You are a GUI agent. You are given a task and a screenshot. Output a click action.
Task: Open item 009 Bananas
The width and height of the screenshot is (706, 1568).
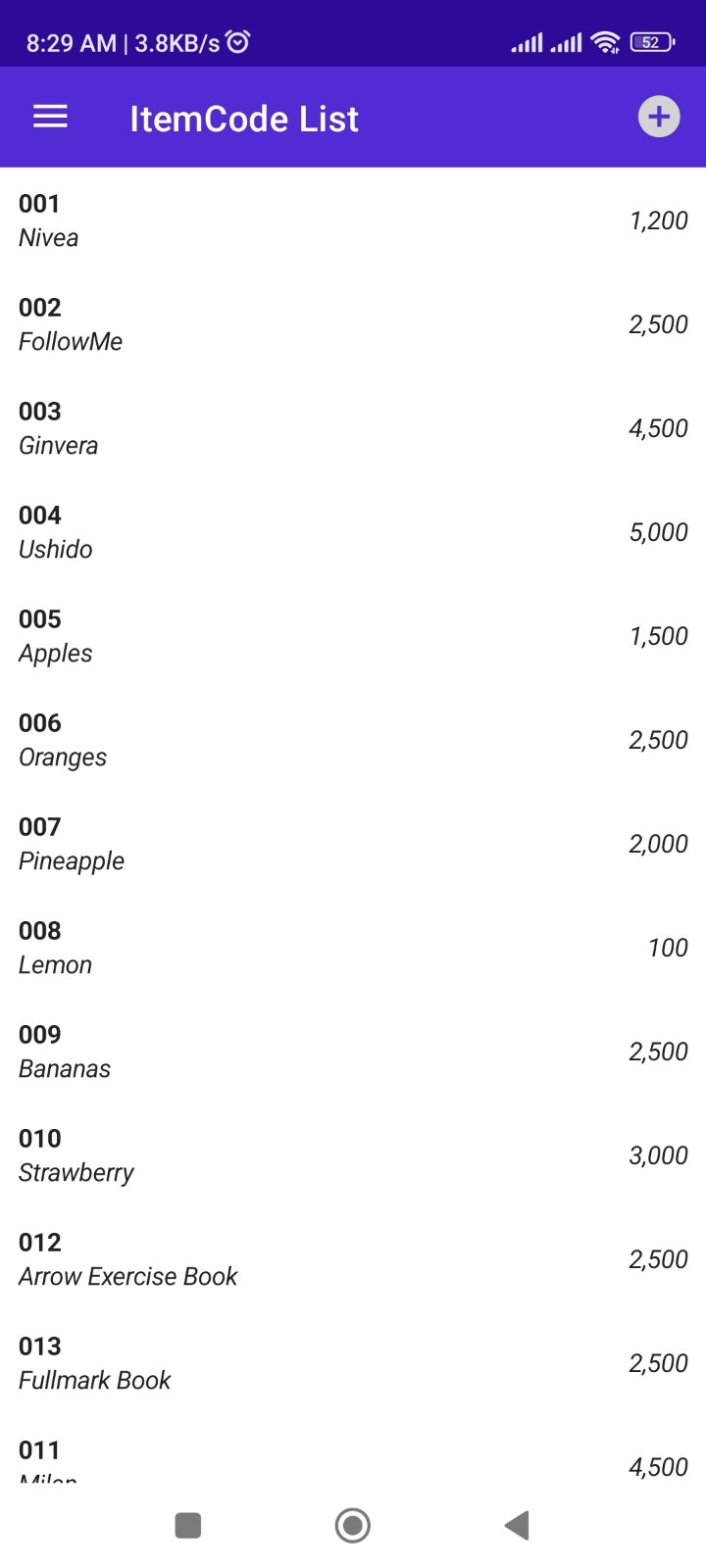(x=353, y=1052)
